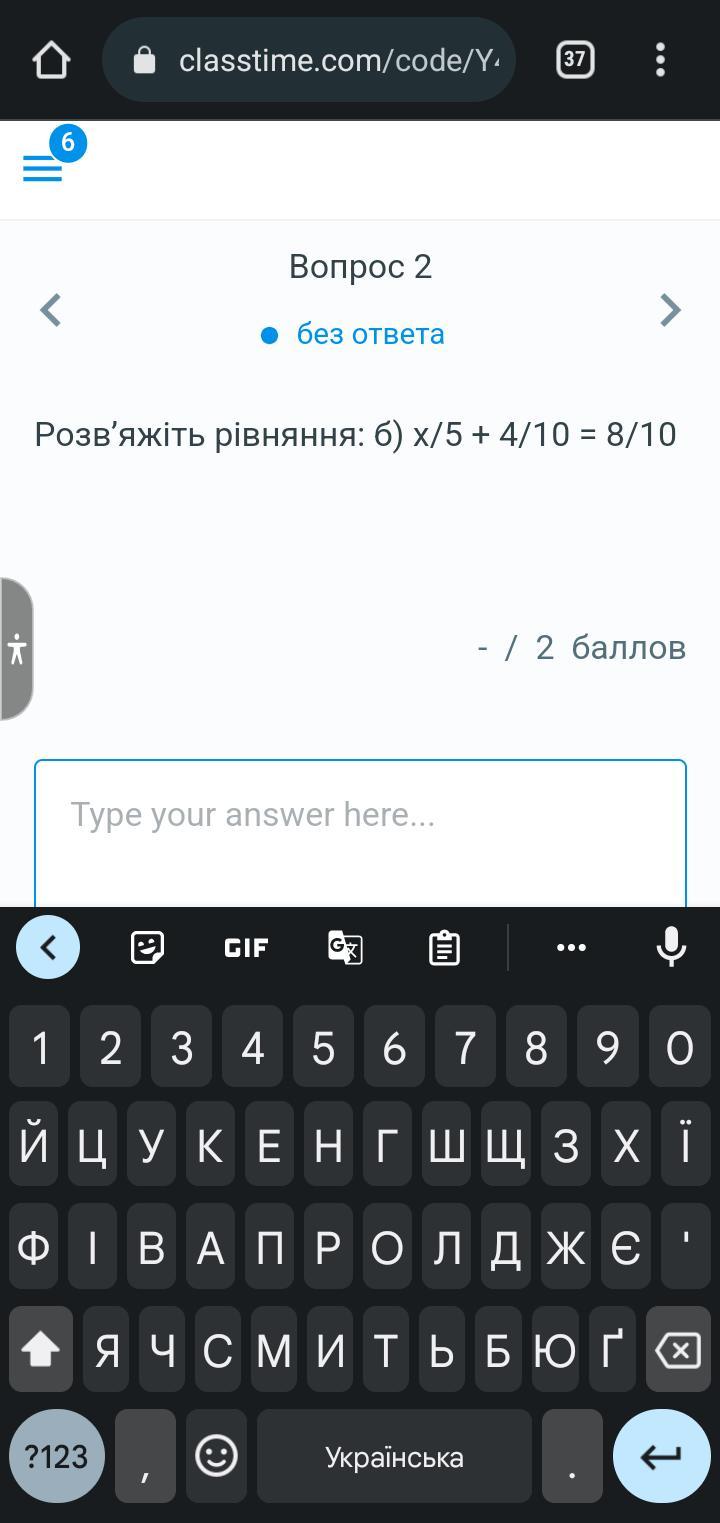Open keyboard translate tool
The width and height of the screenshot is (720, 1523).
345,947
